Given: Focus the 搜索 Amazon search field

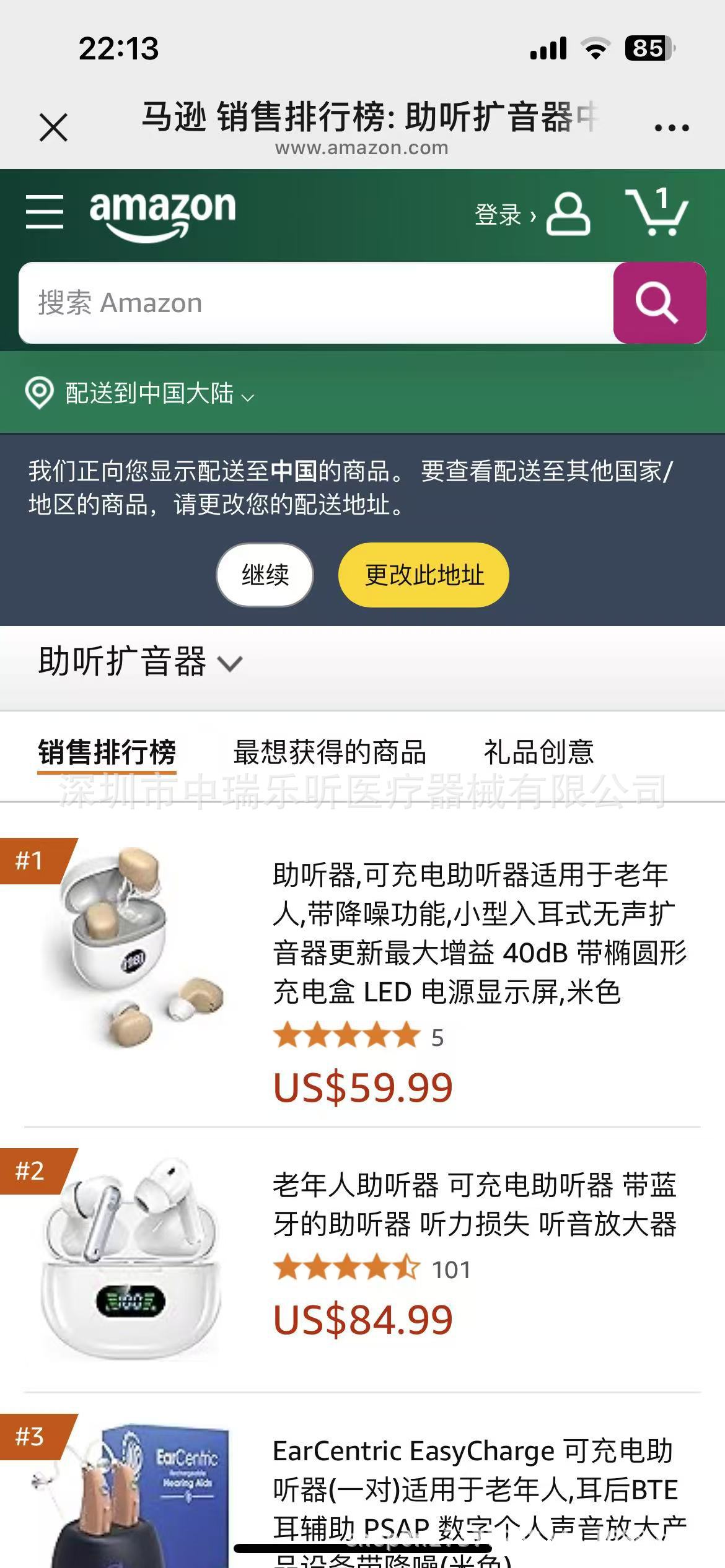Looking at the screenshot, I should pyautogui.click(x=316, y=303).
